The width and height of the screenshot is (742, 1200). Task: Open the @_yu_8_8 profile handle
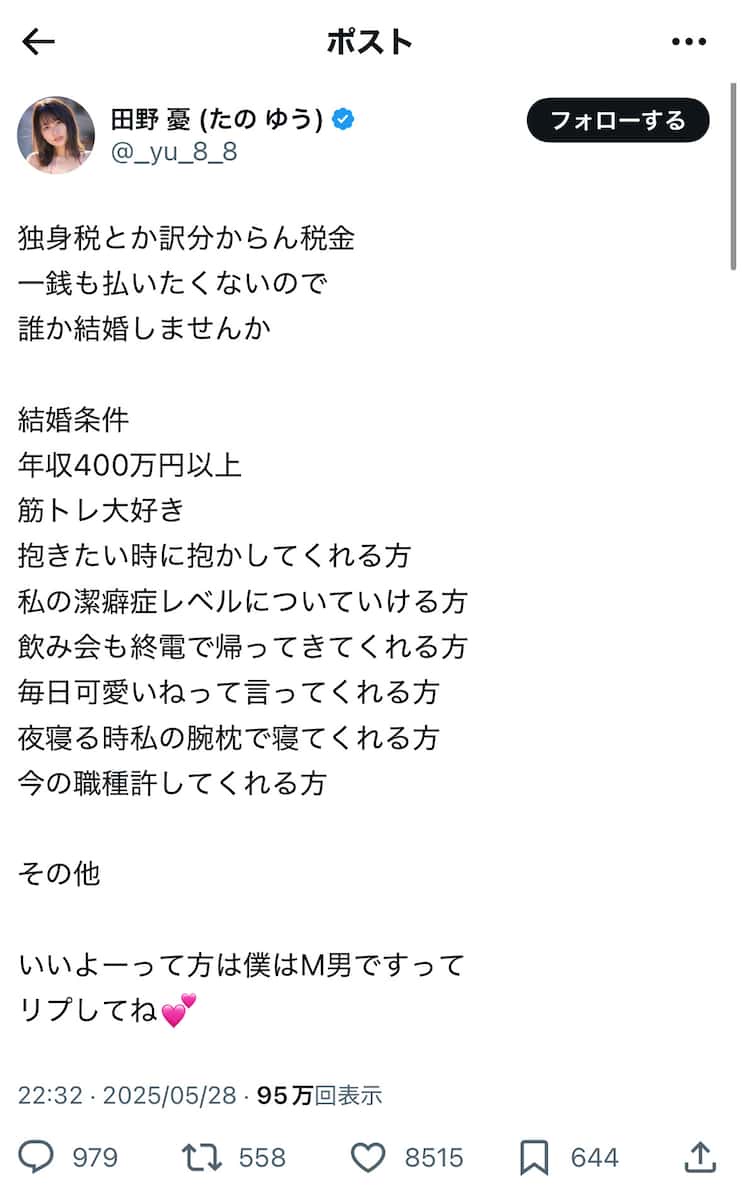[x=174, y=153]
